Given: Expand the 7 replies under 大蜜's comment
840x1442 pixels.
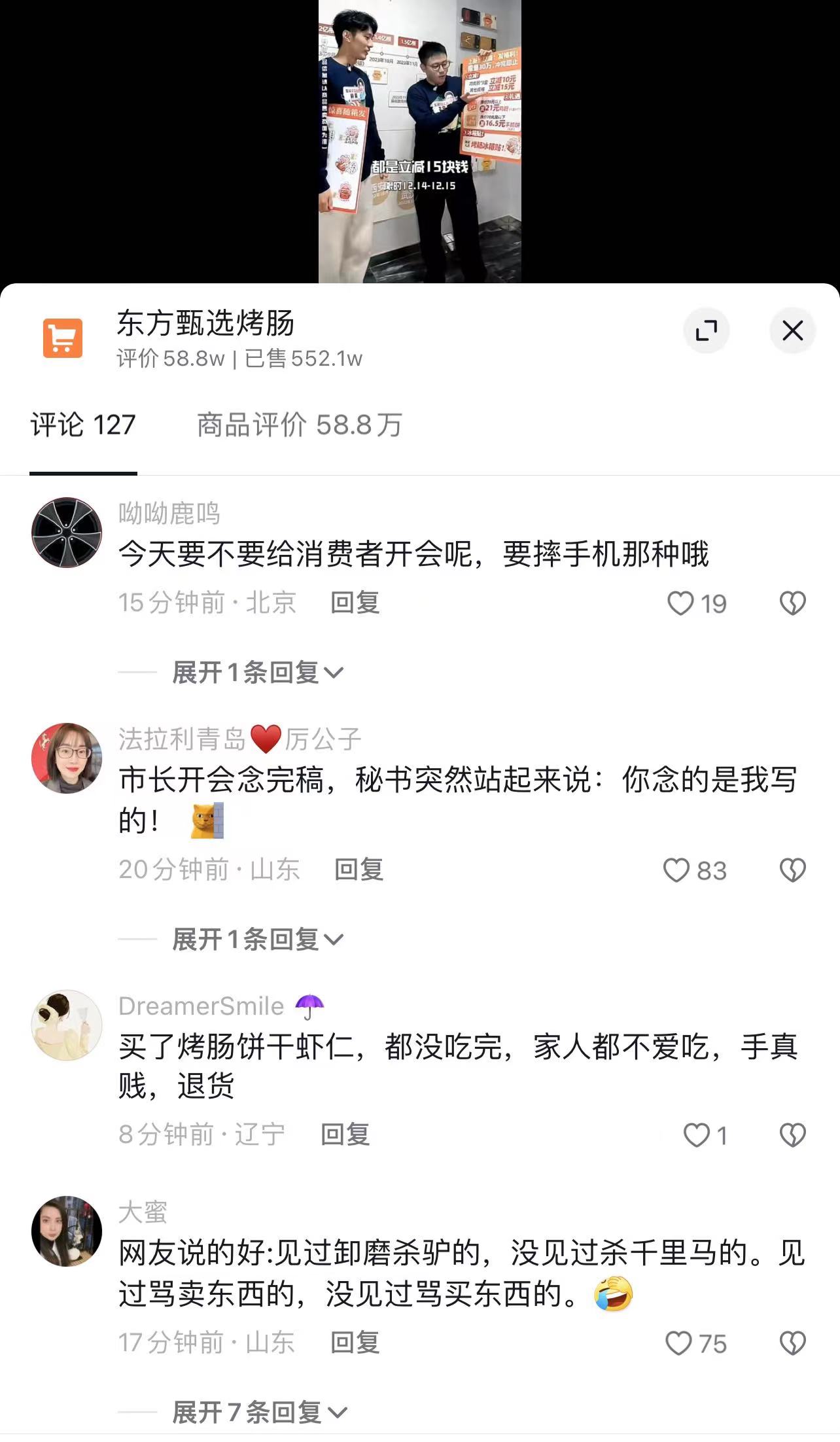Looking at the screenshot, I should 259,1413.
